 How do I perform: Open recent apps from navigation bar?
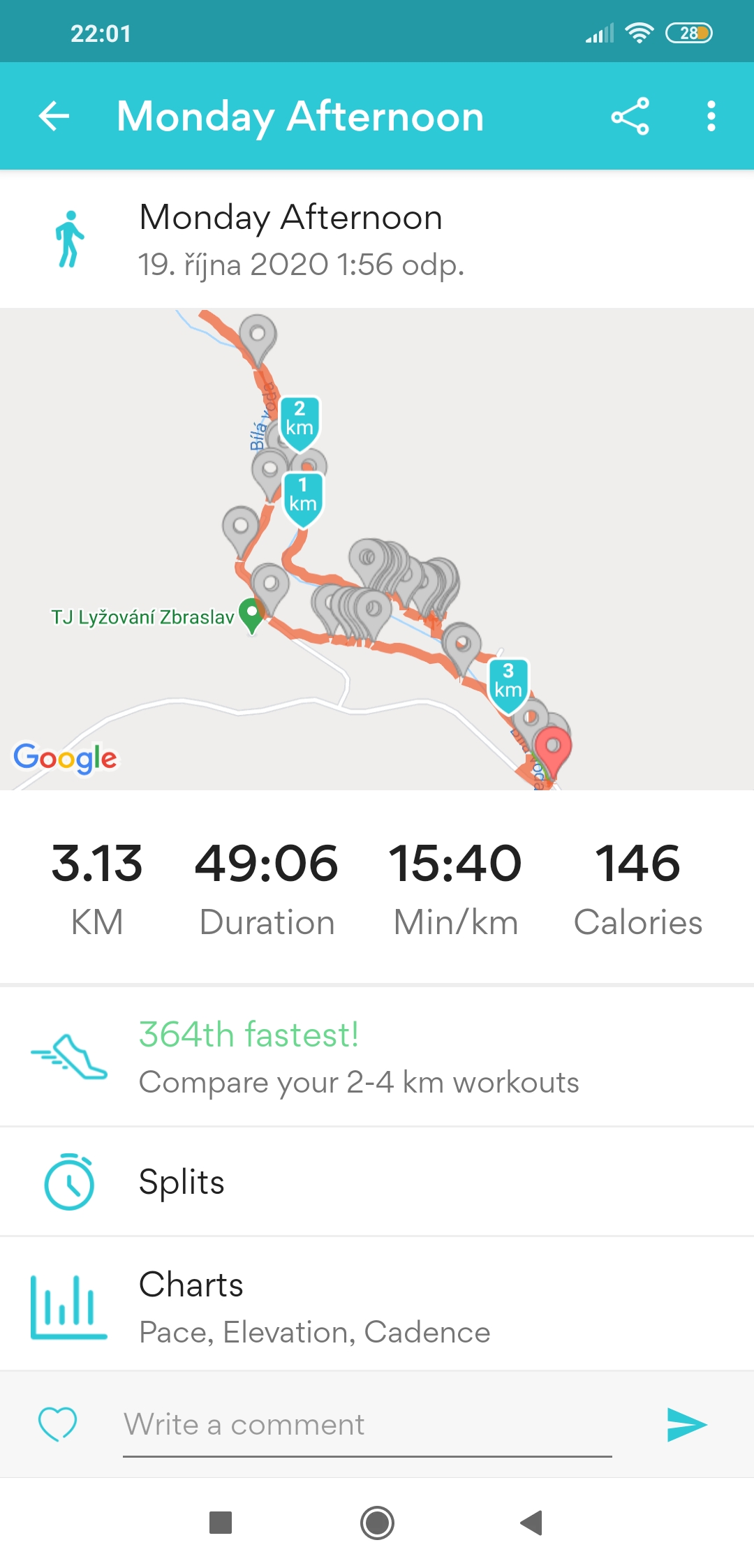point(221,1523)
